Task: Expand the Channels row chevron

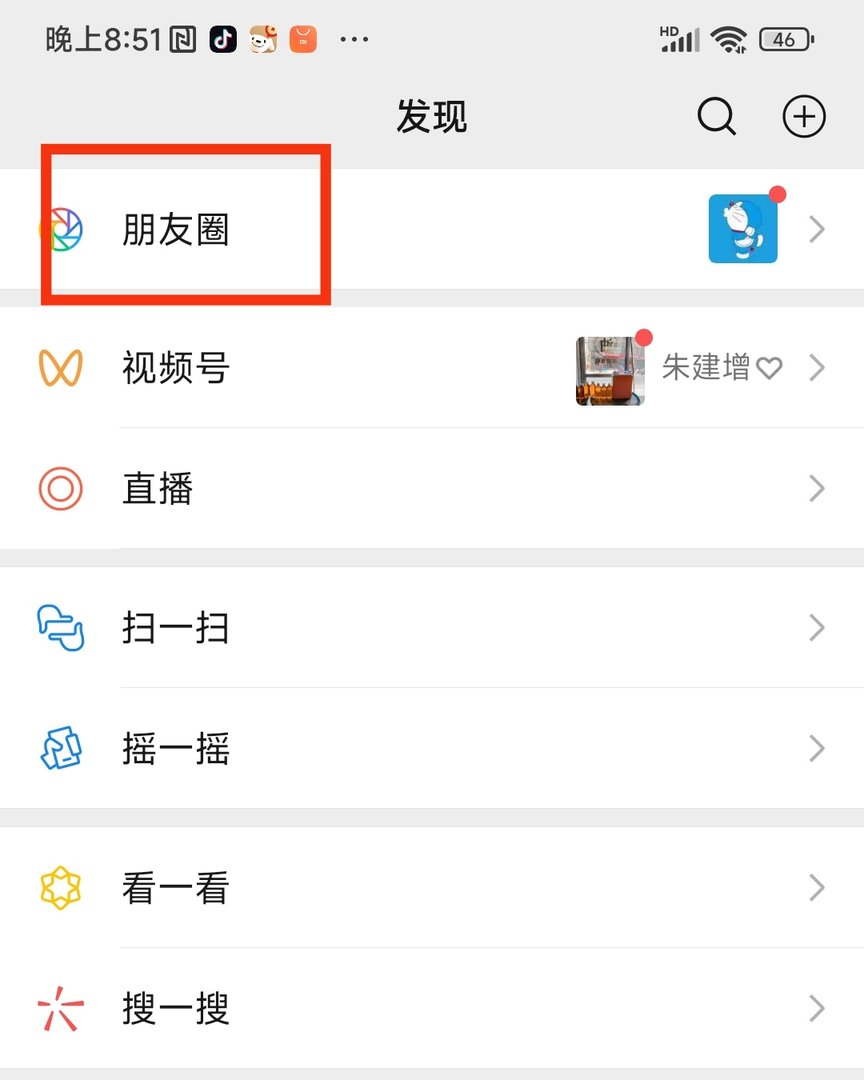Action: 818,368
